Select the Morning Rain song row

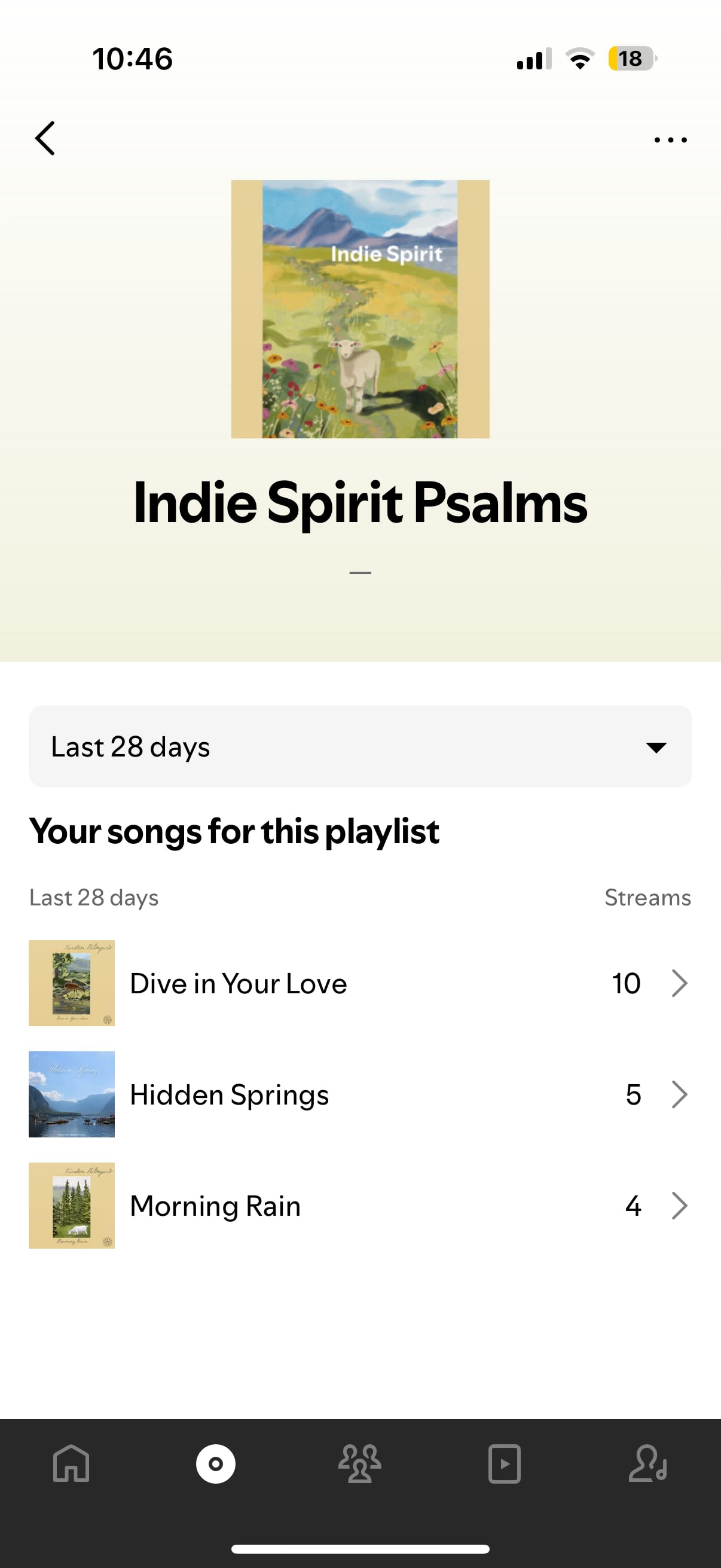click(x=360, y=1206)
